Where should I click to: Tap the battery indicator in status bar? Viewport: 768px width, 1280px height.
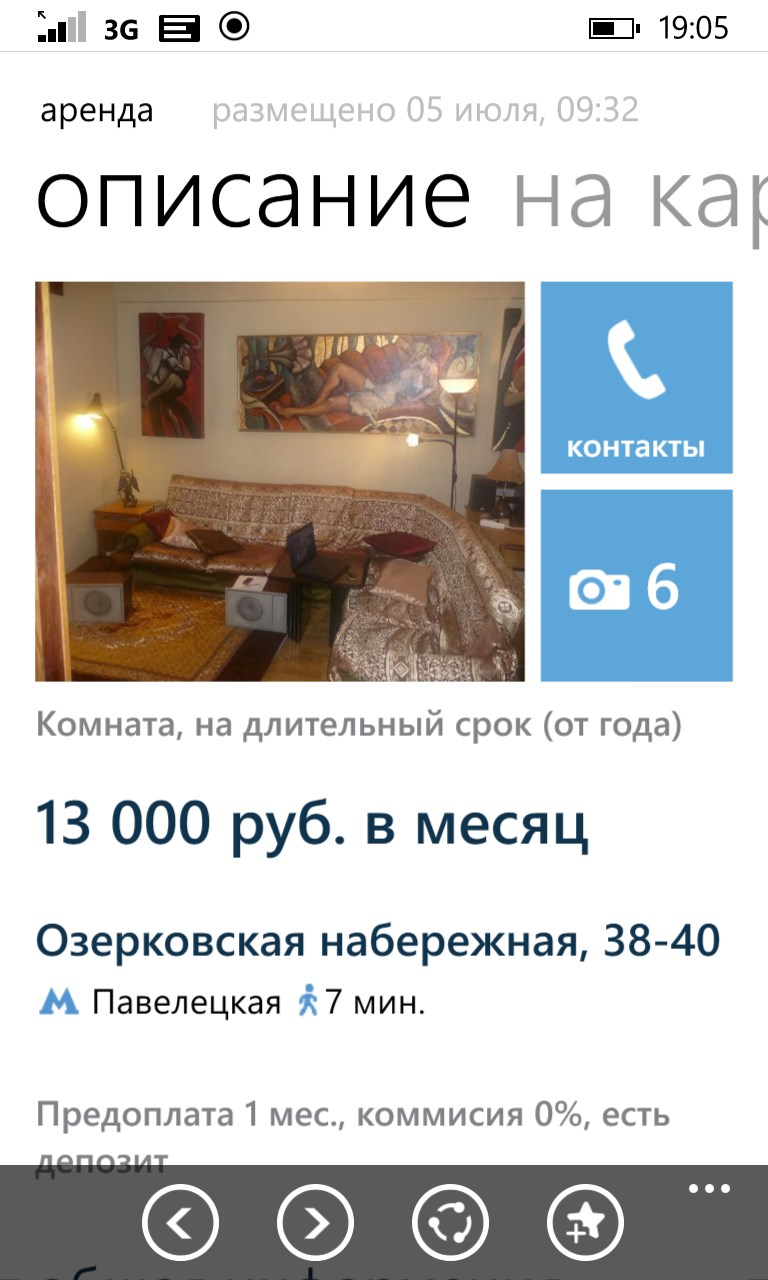613,27
